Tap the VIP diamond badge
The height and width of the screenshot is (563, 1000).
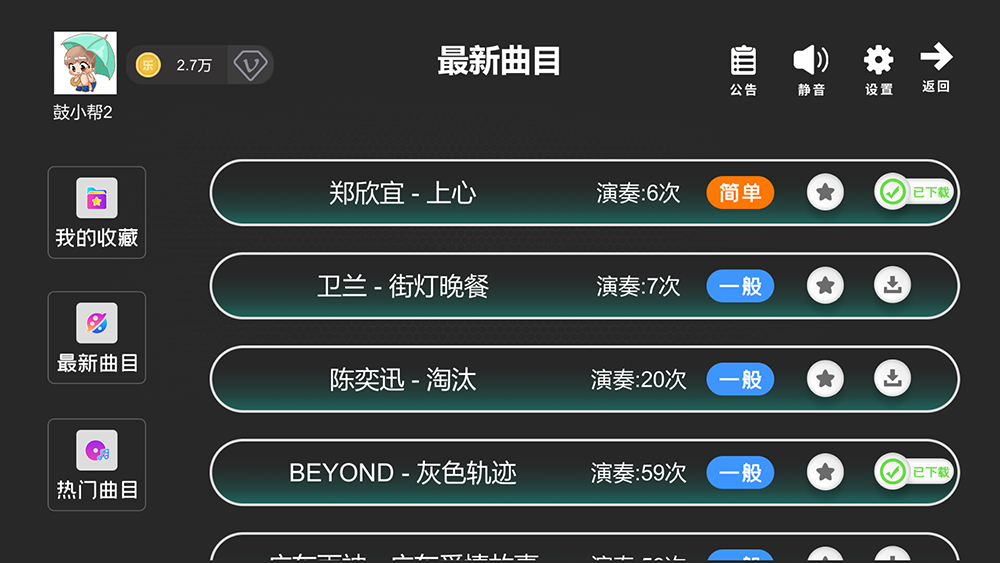pyautogui.click(x=248, y=65)
